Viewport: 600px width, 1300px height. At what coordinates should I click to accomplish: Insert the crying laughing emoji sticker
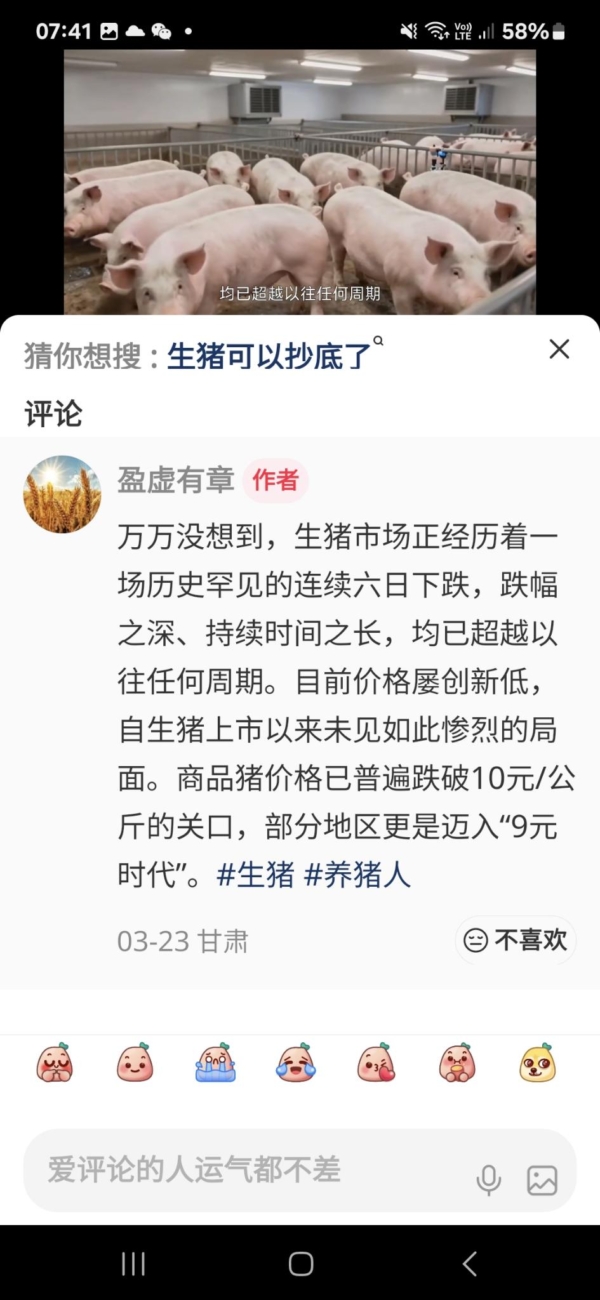296,1063
